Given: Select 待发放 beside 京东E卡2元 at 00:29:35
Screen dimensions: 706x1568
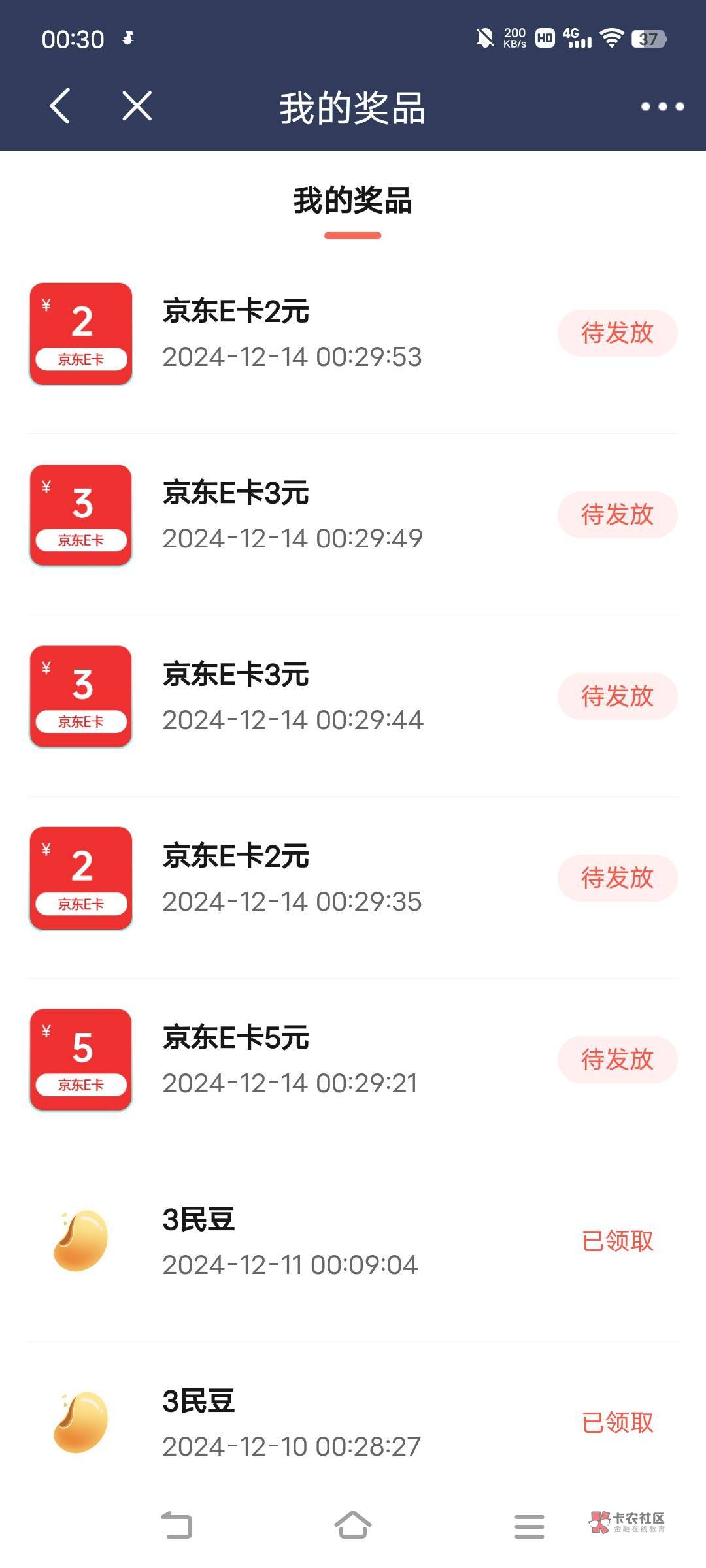Looking at the screenshot, I should 617,878.
